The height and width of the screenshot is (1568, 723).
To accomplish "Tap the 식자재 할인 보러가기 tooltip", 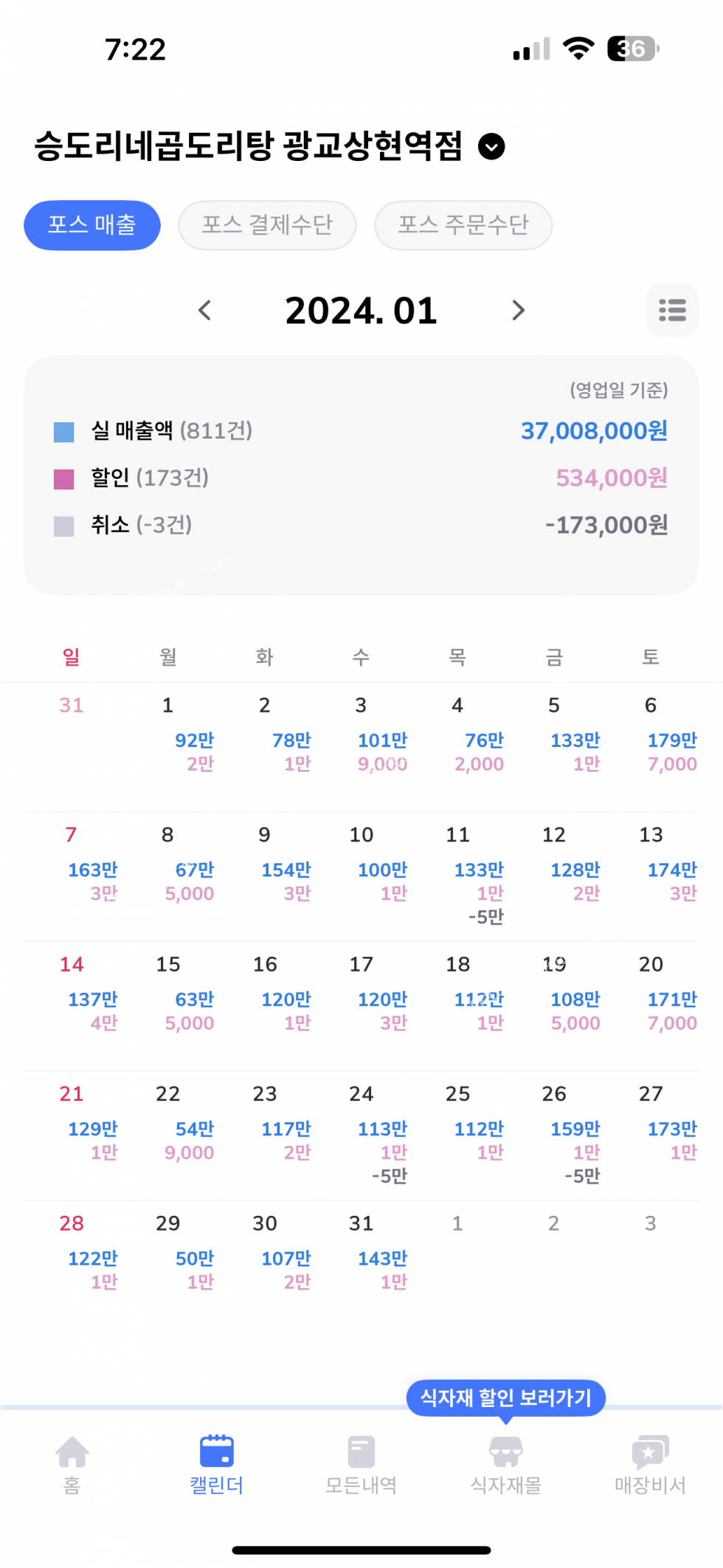I will pyautogui.click(x=506, y=1397).
